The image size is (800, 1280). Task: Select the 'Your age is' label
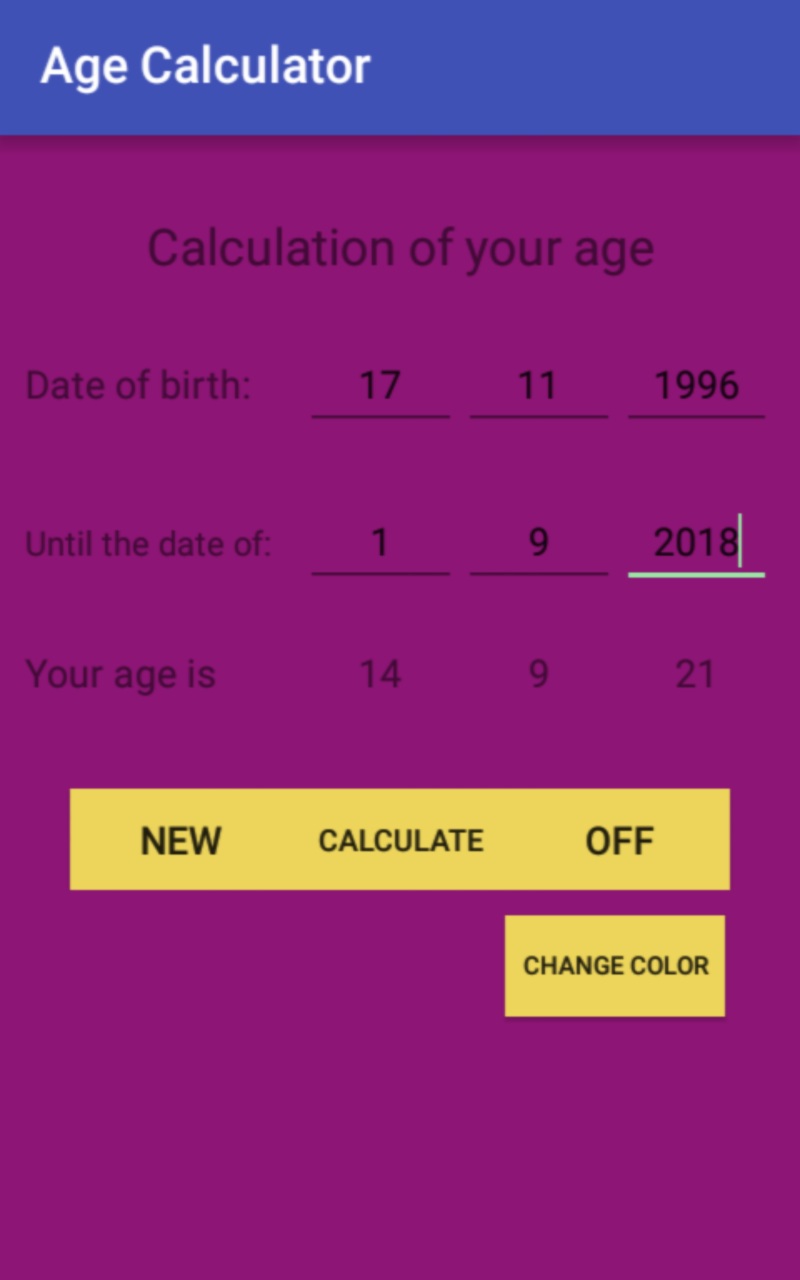[120, 674]
